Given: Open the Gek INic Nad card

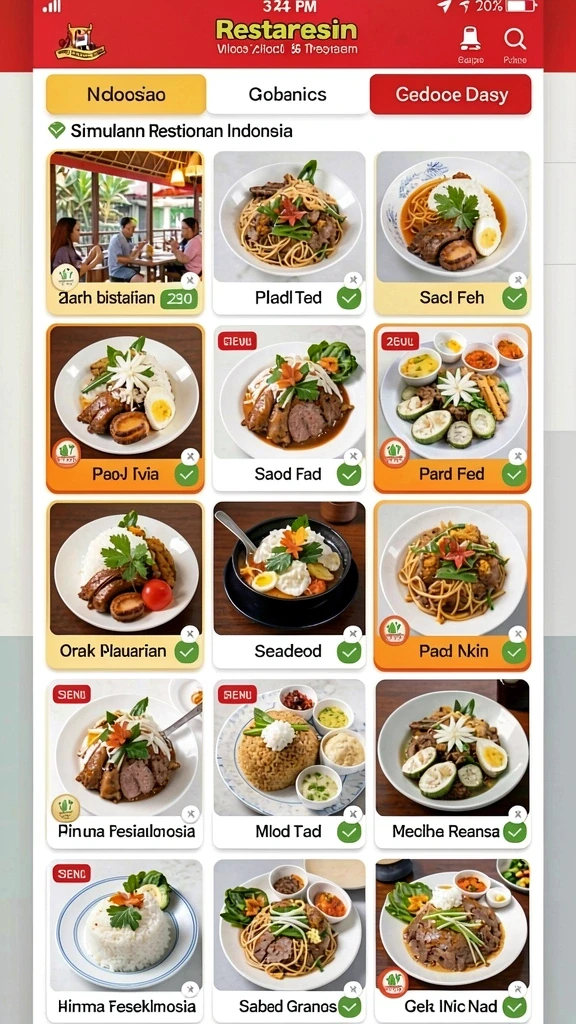Looking at the screenshot, I should click(452, 941).
